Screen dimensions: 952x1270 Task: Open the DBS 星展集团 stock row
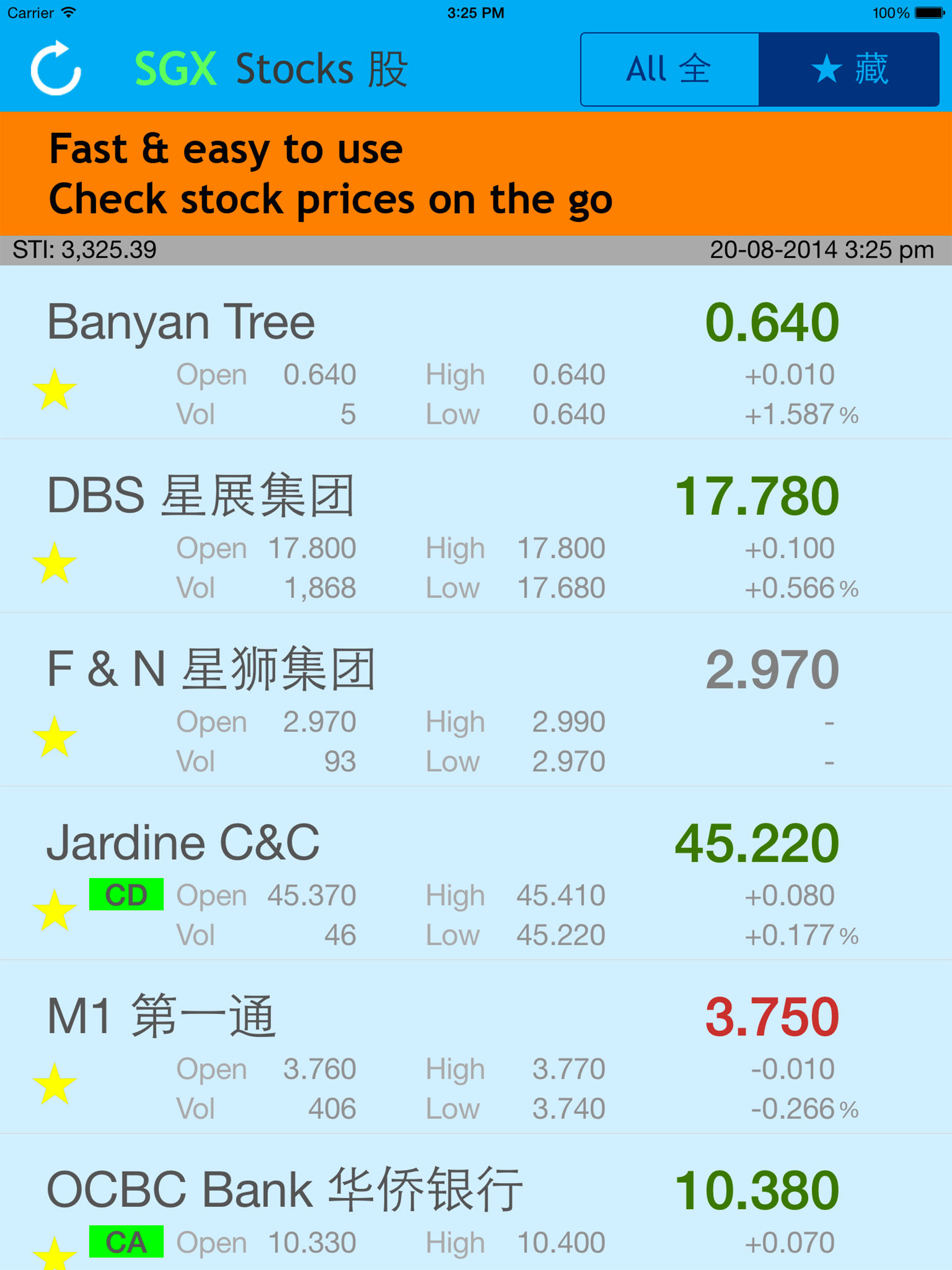(x=476, y=526)
